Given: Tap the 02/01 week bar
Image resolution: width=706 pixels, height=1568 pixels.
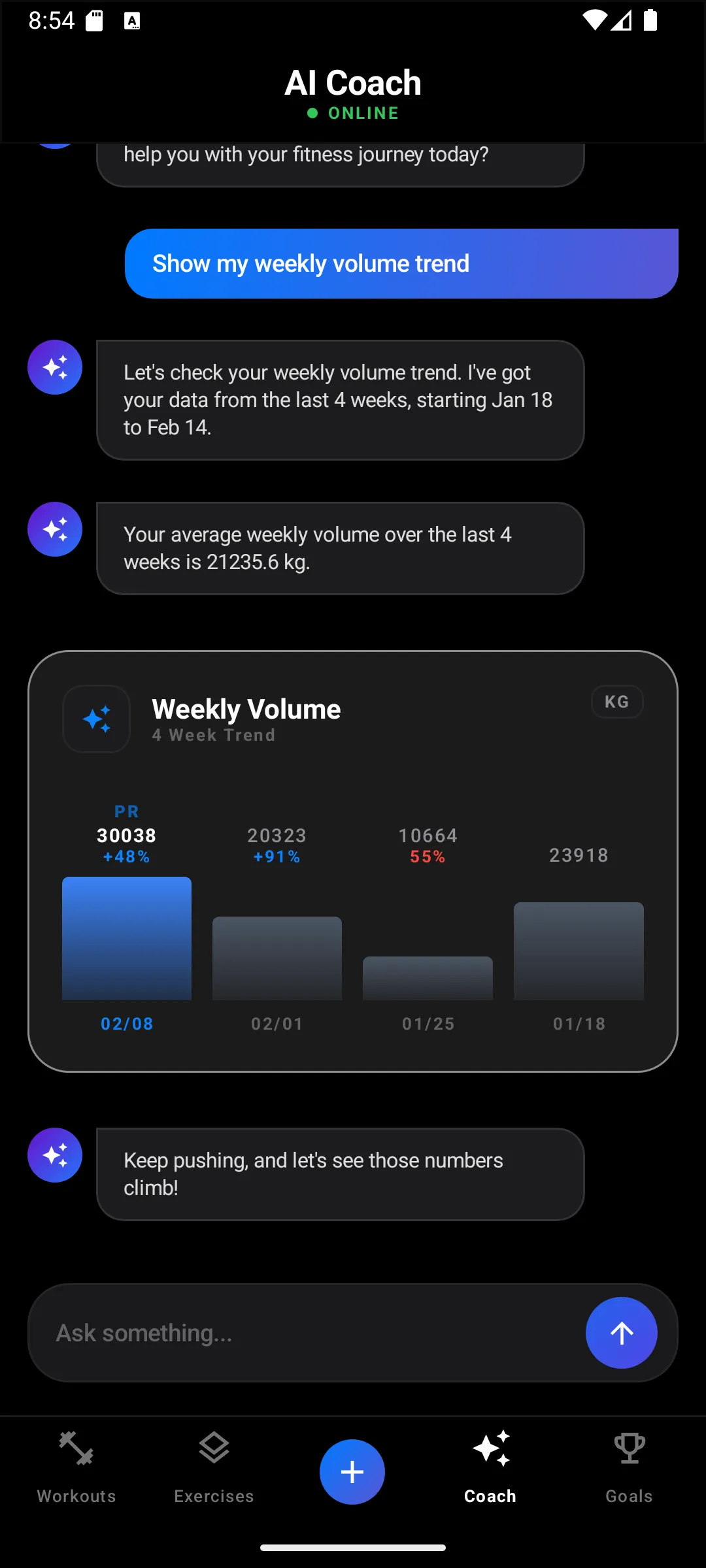Looking at the screenshot, I should pyautogui.click(x=277, y=957).
